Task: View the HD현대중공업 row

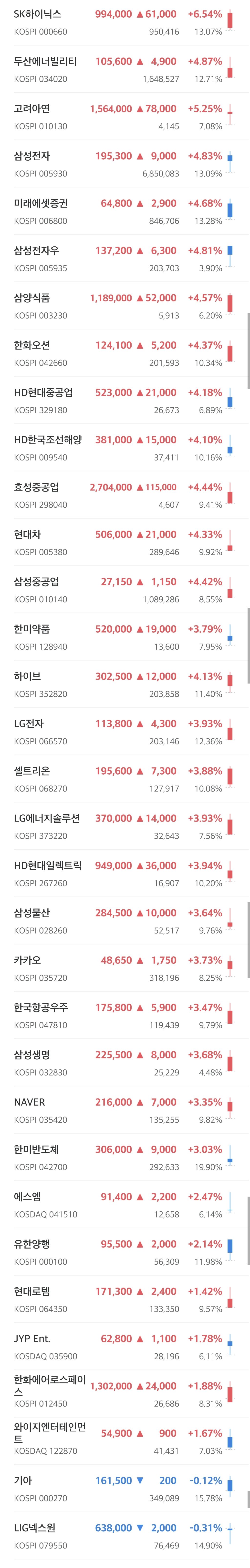Action: tap(125, 401)
